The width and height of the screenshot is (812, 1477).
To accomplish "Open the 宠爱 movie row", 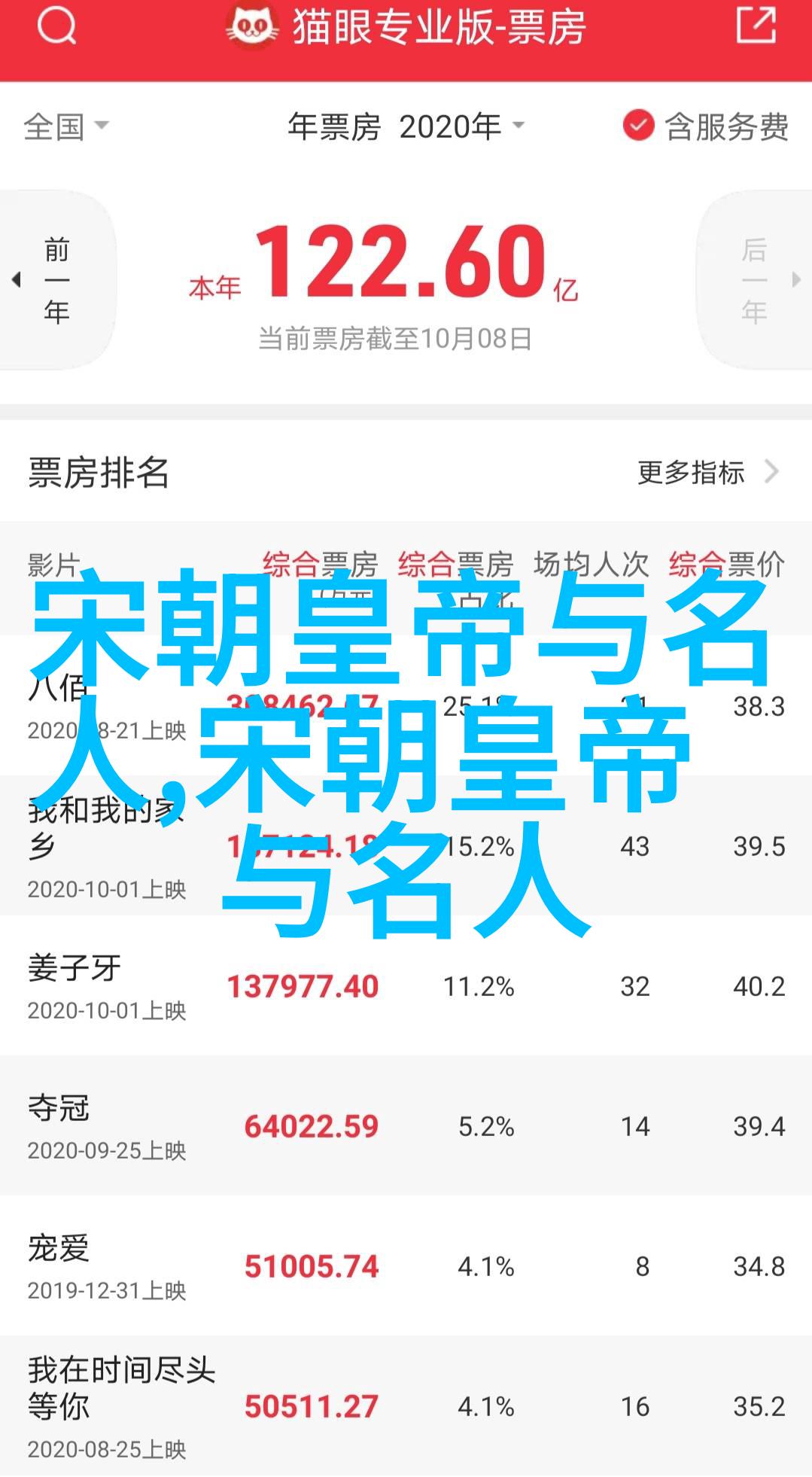I will (x=406, y=1265).
